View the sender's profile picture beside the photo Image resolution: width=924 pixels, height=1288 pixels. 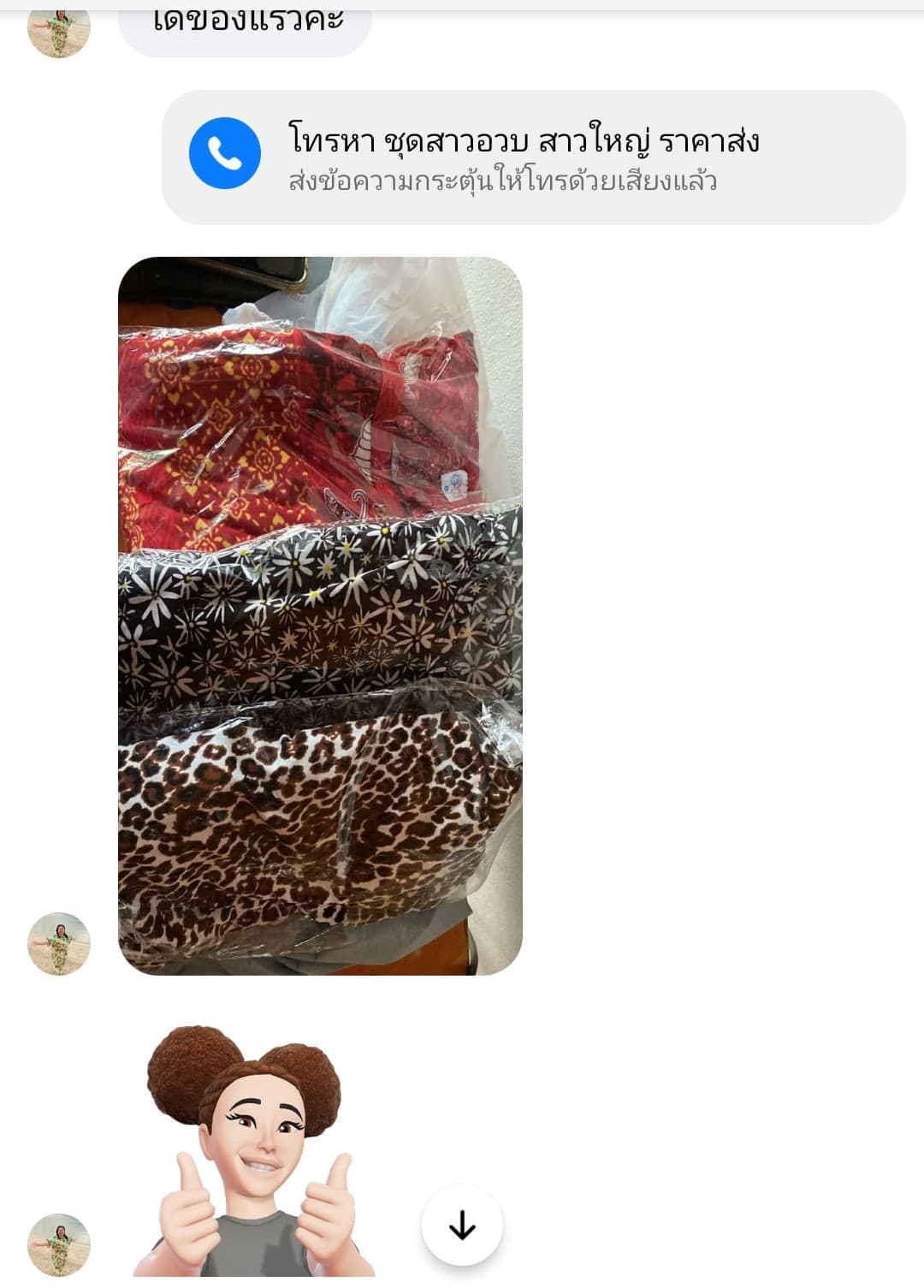pos(59,943)
